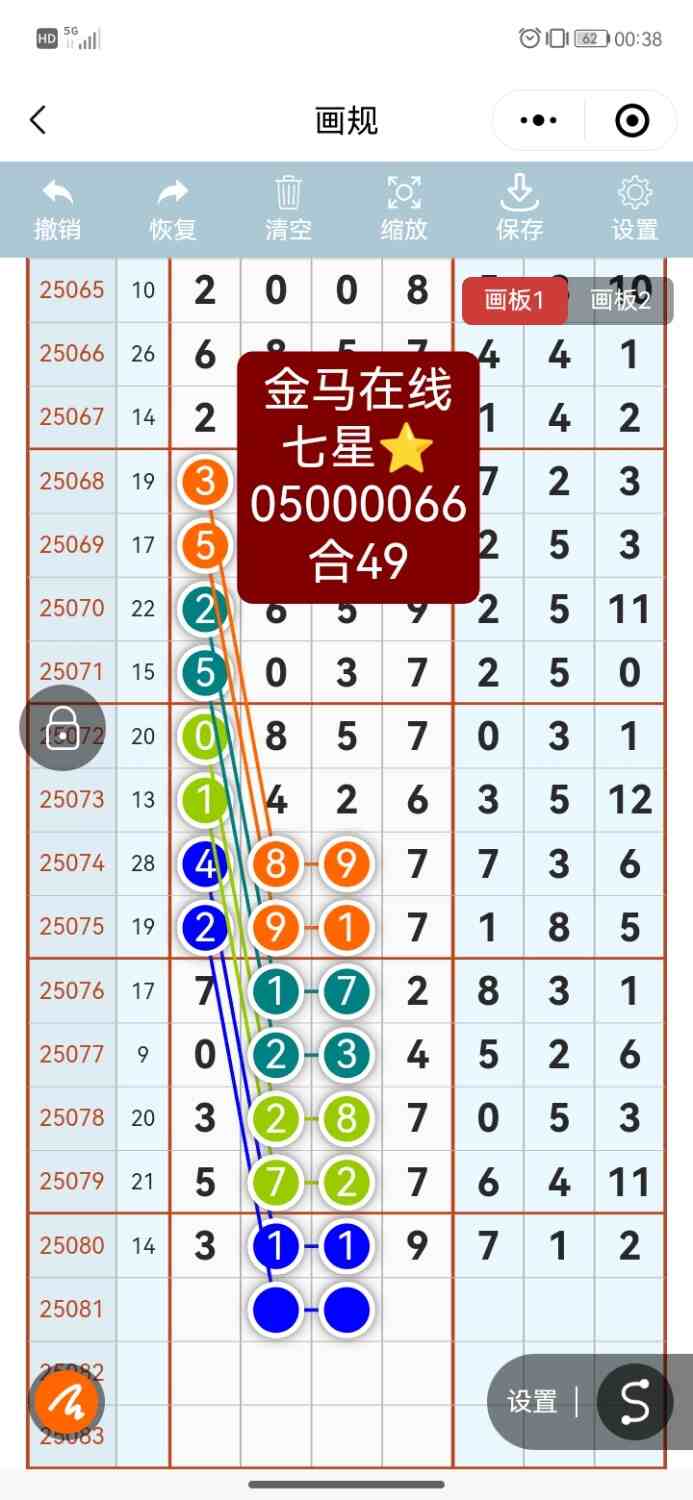Toggle the lock floating button

coord(62,727)
